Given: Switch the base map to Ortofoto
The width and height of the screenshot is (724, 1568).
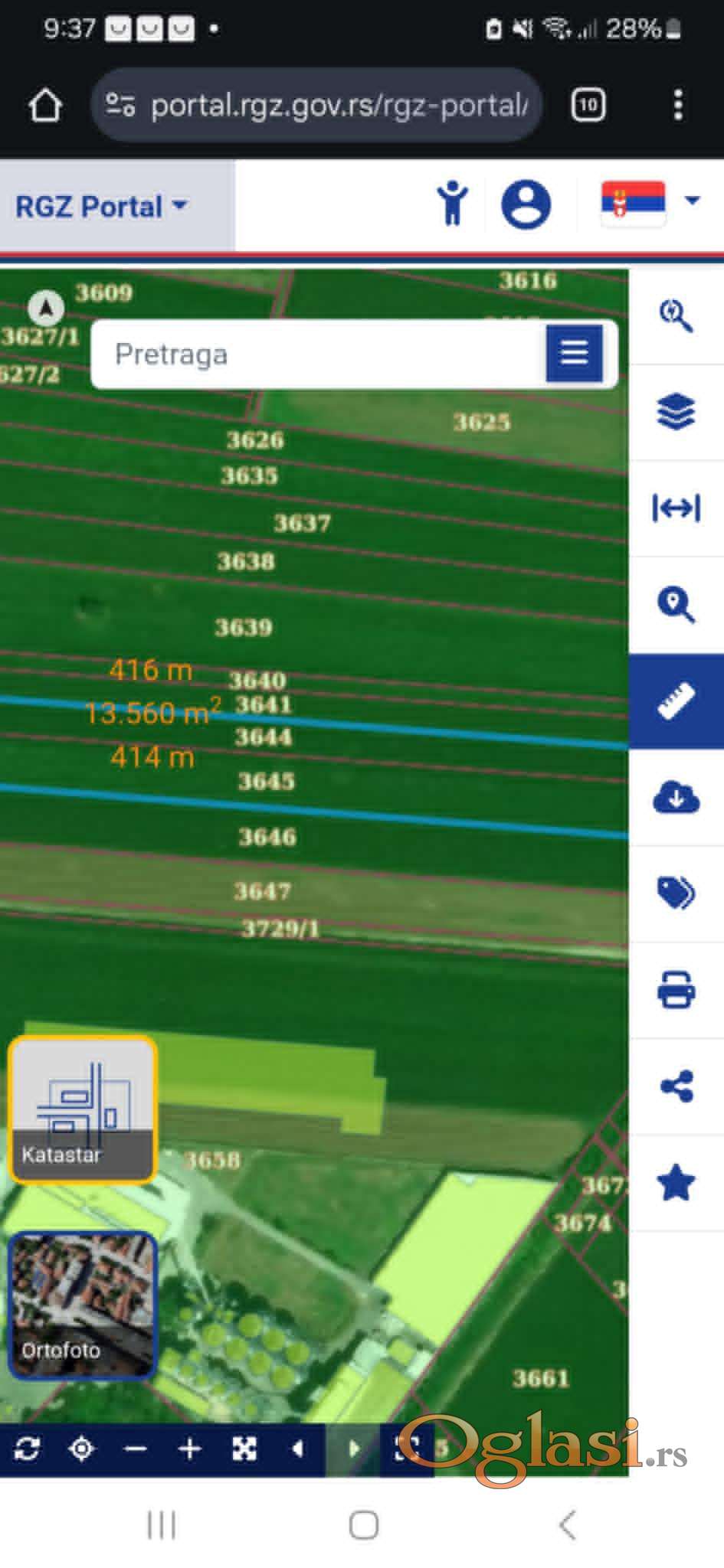Looking at the screenshot, I should (83, 1305).
